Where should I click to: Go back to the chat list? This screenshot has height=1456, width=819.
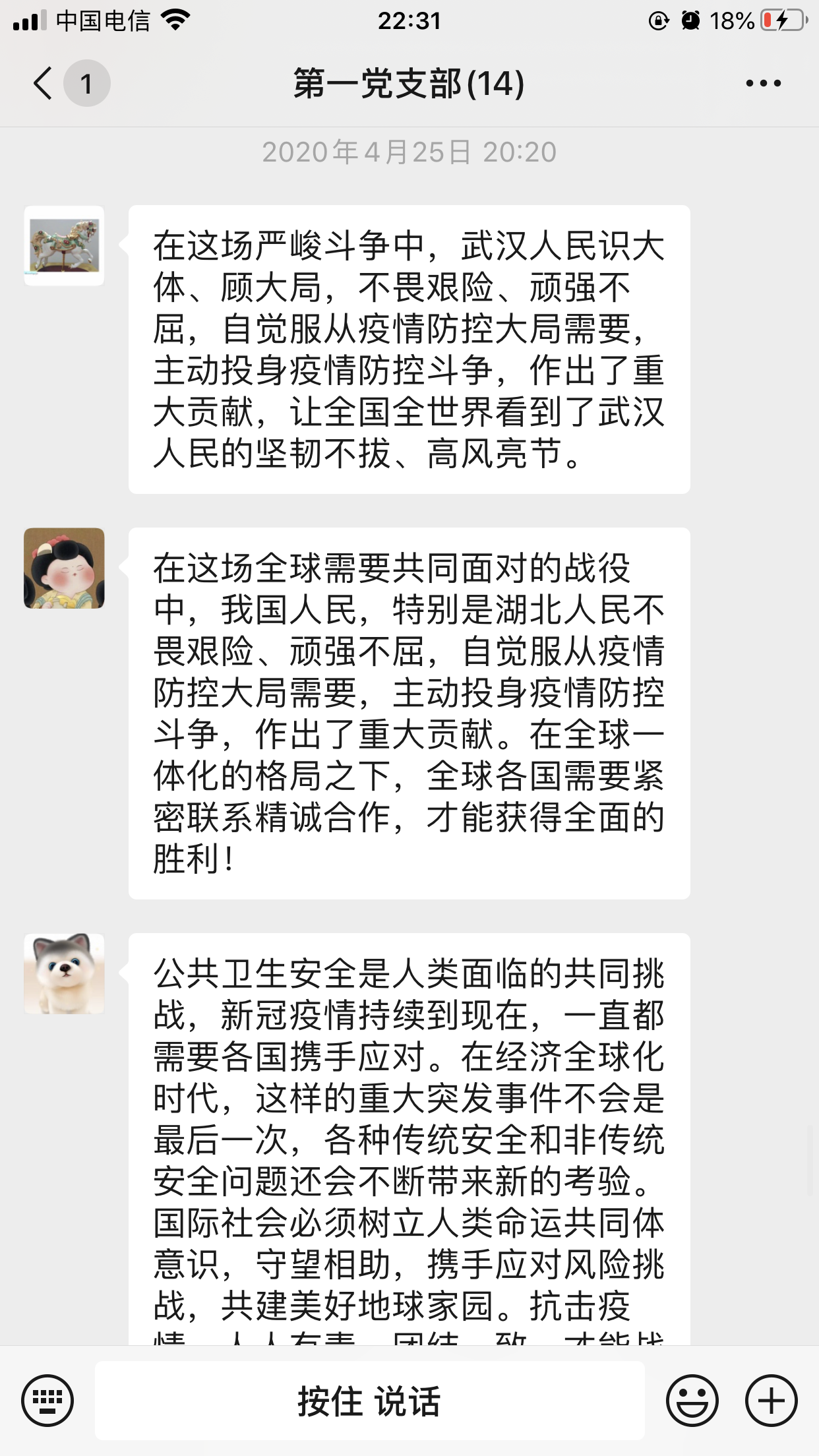coord(44,84)
